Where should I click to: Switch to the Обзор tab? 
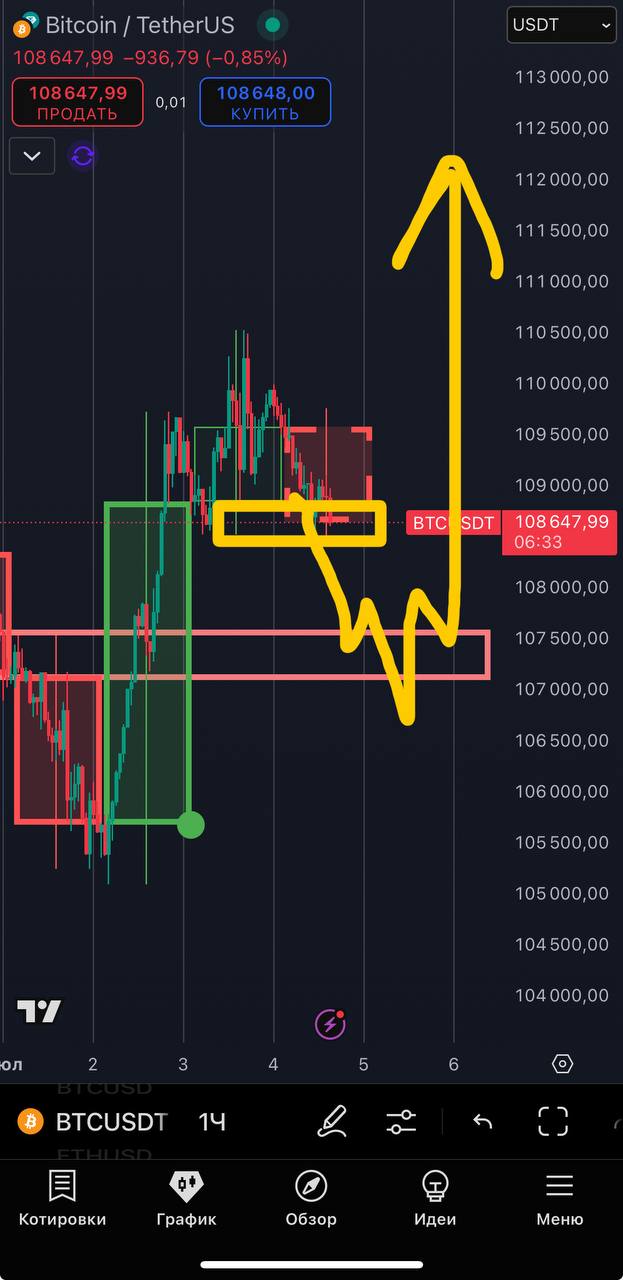pyautogui.click(x=311, y=1198)
